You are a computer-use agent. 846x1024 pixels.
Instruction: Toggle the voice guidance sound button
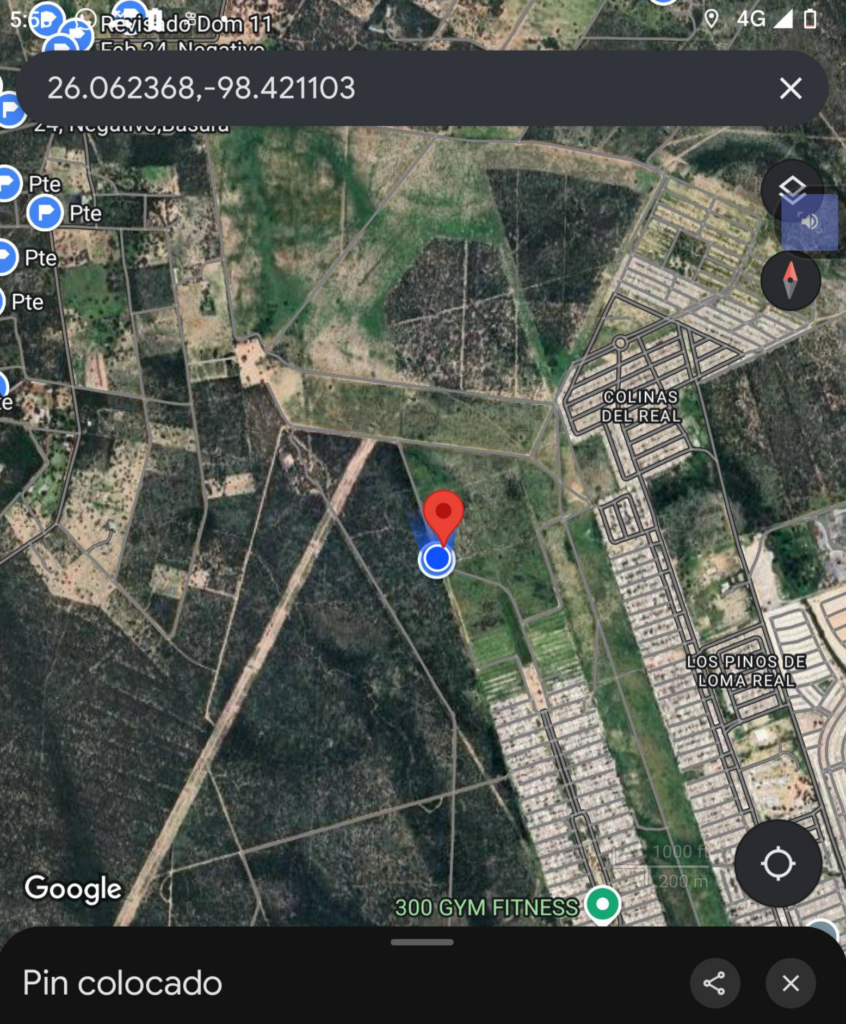click(810, 222)
